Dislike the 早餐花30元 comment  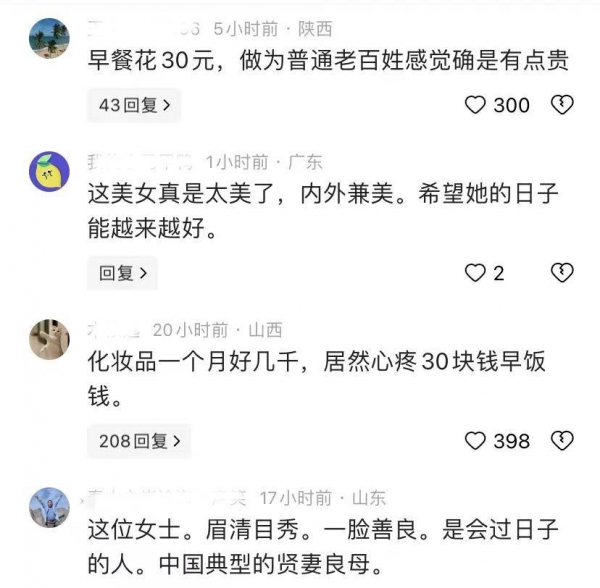click(563, 104)
